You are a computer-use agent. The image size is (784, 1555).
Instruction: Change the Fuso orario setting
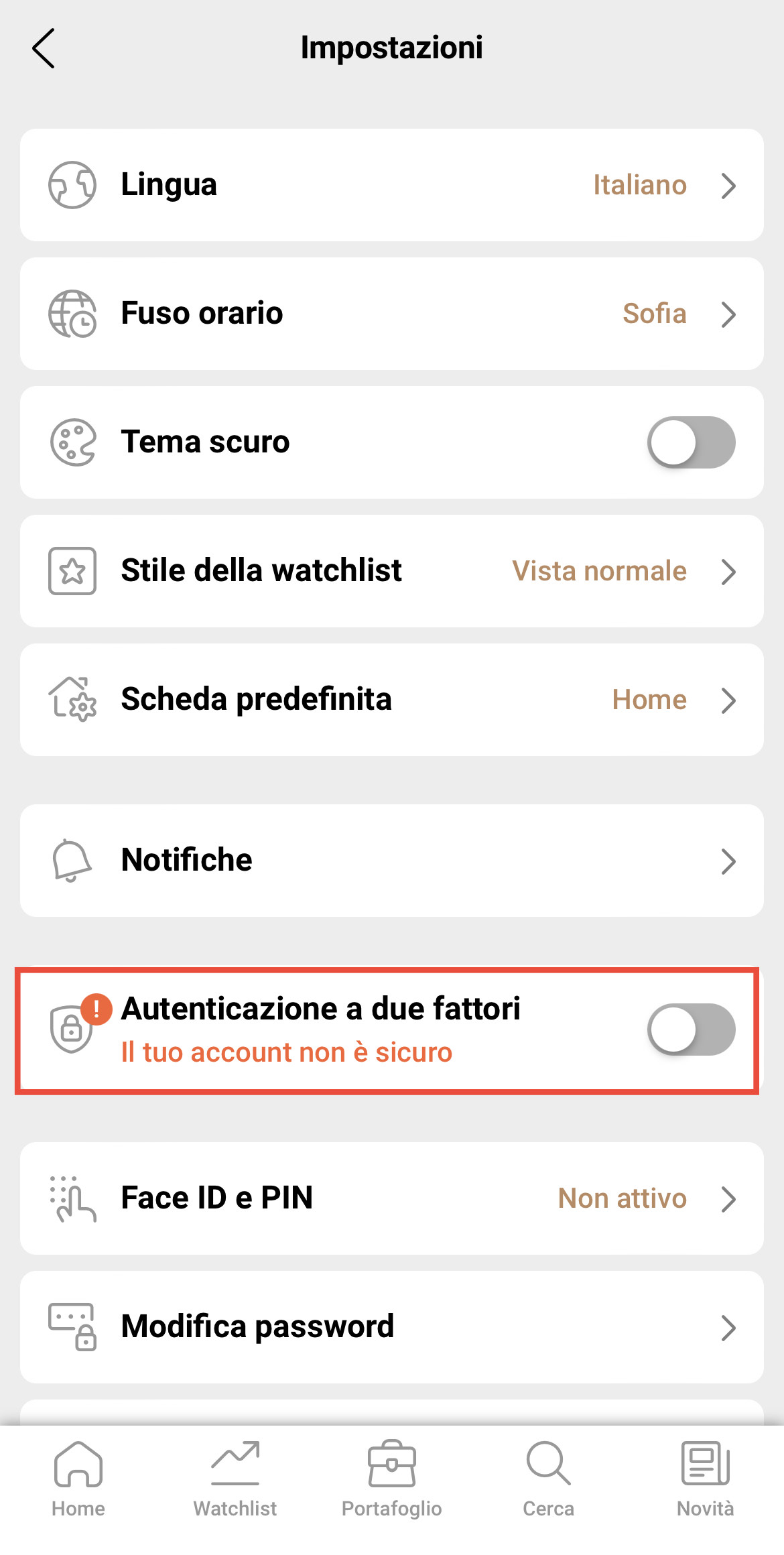coord(391,314)
